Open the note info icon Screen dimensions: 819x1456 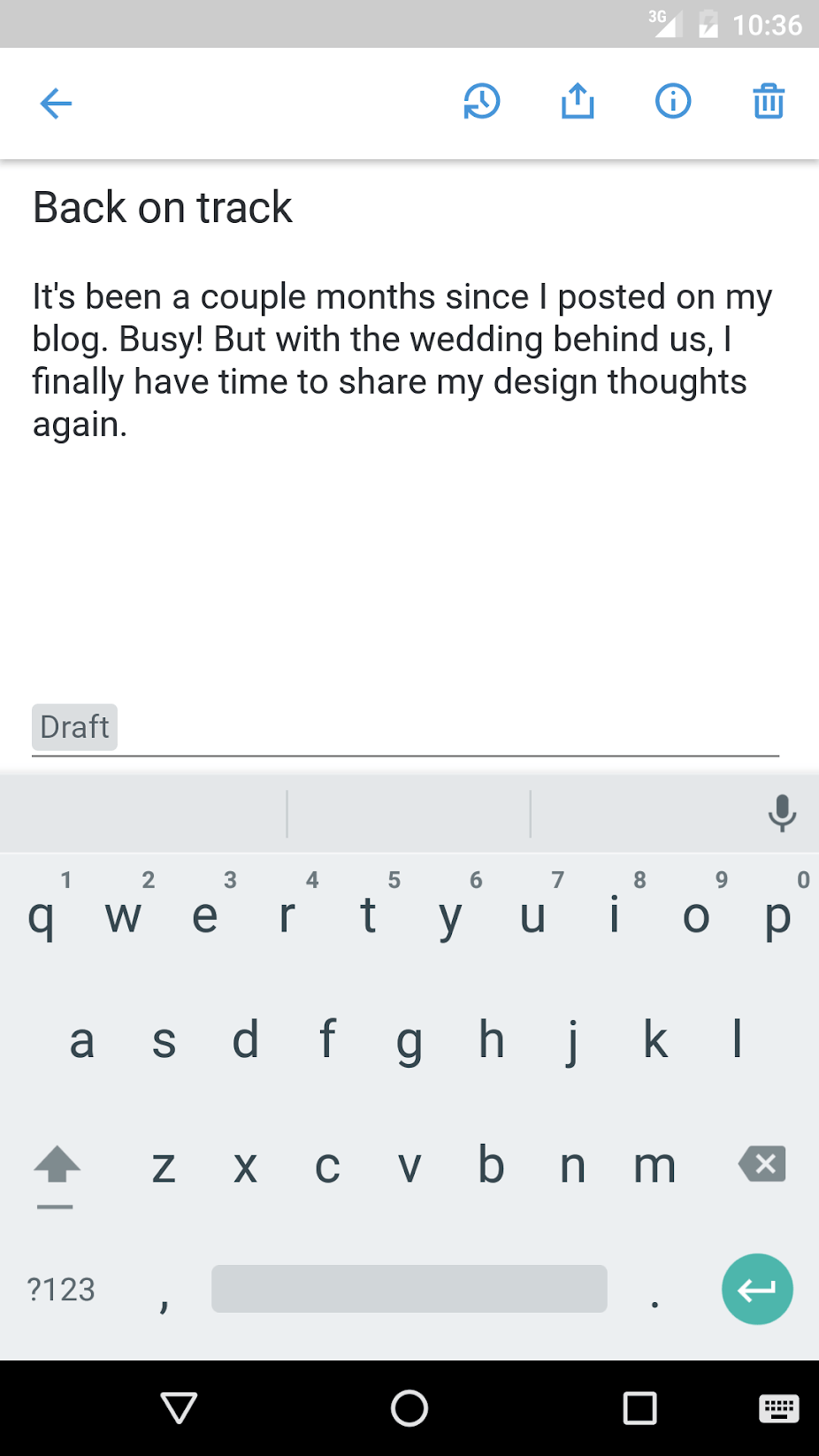click(x=673, y=101)
